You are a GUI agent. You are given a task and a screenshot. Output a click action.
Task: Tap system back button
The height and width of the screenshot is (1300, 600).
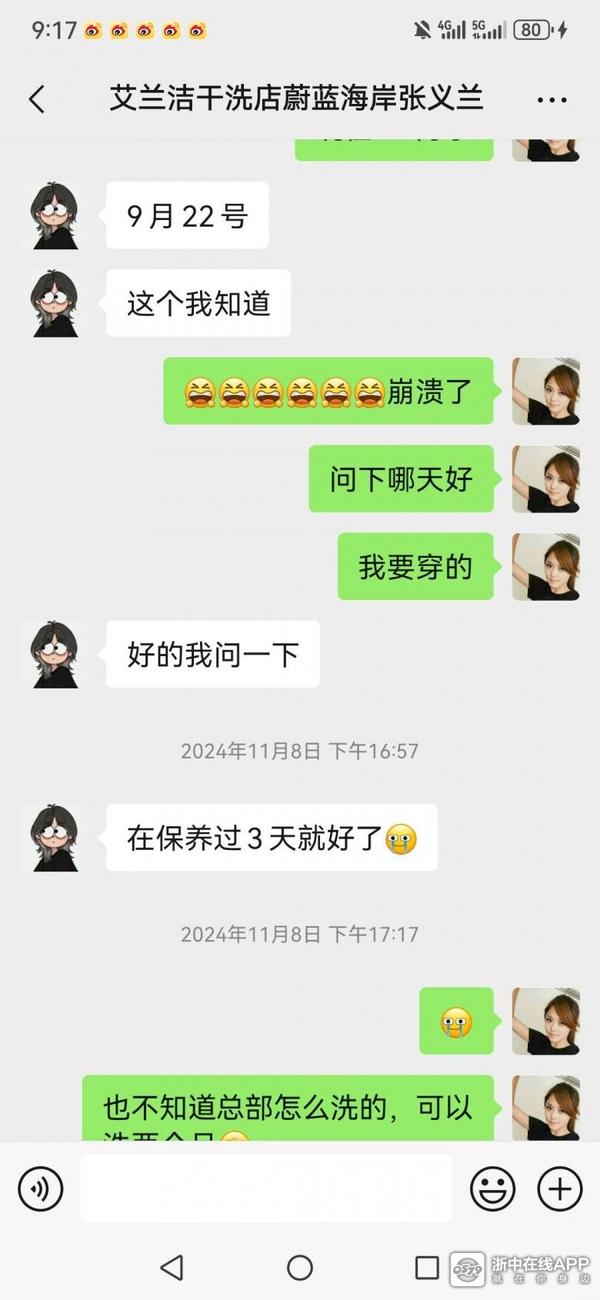tap(172, 1268)
